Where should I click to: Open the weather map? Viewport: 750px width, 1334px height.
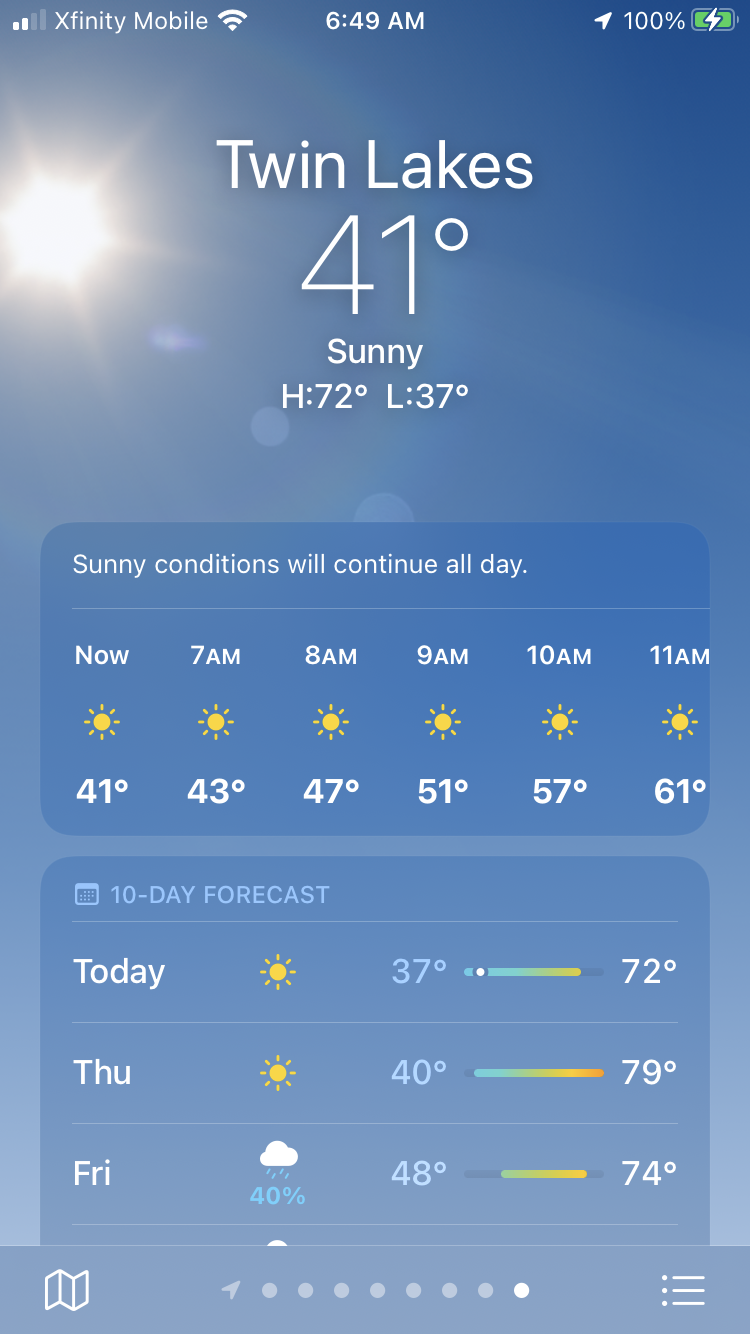[x=67, y=1290]
